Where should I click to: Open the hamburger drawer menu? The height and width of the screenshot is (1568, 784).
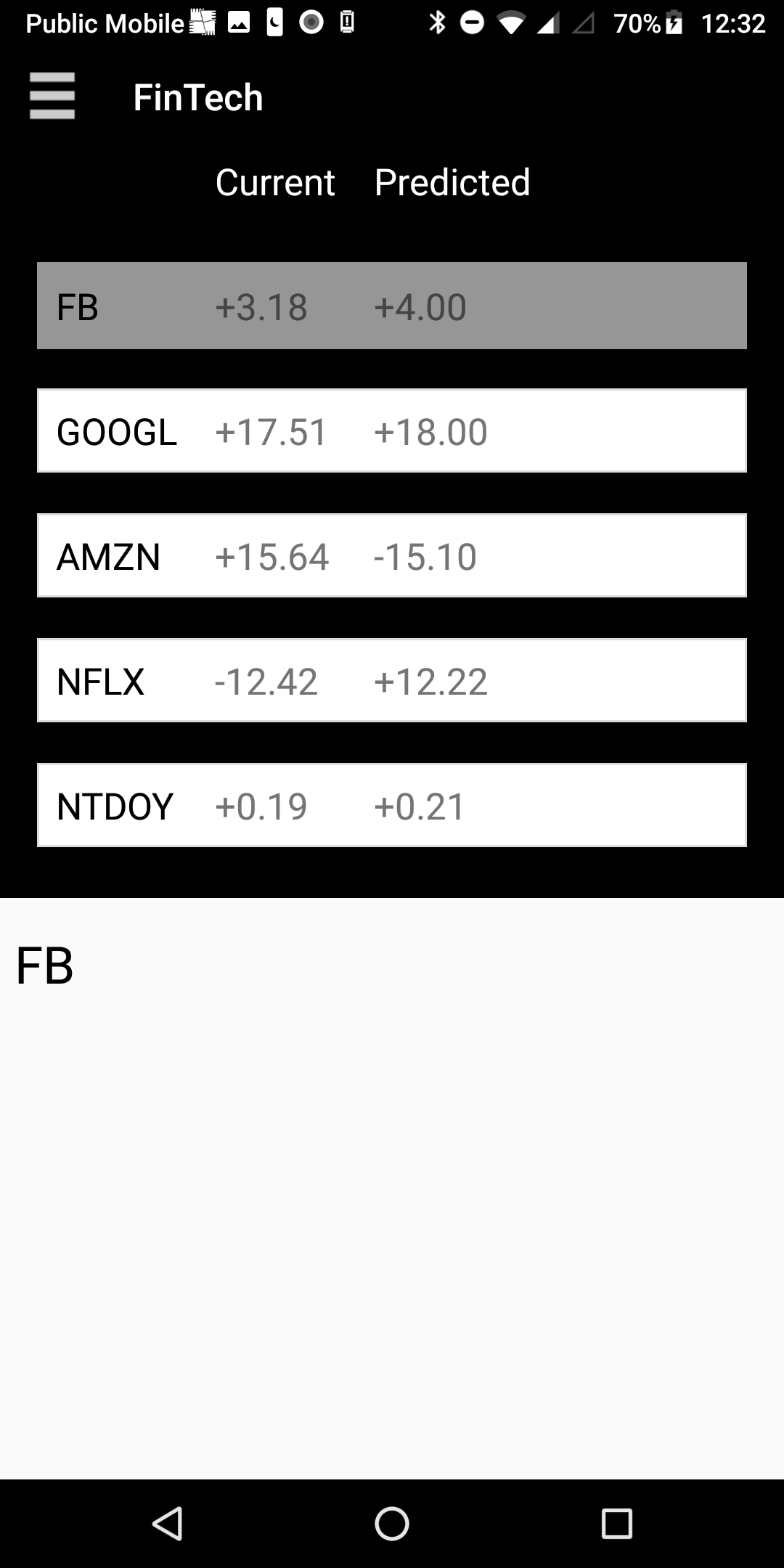(x=52, y=96)
